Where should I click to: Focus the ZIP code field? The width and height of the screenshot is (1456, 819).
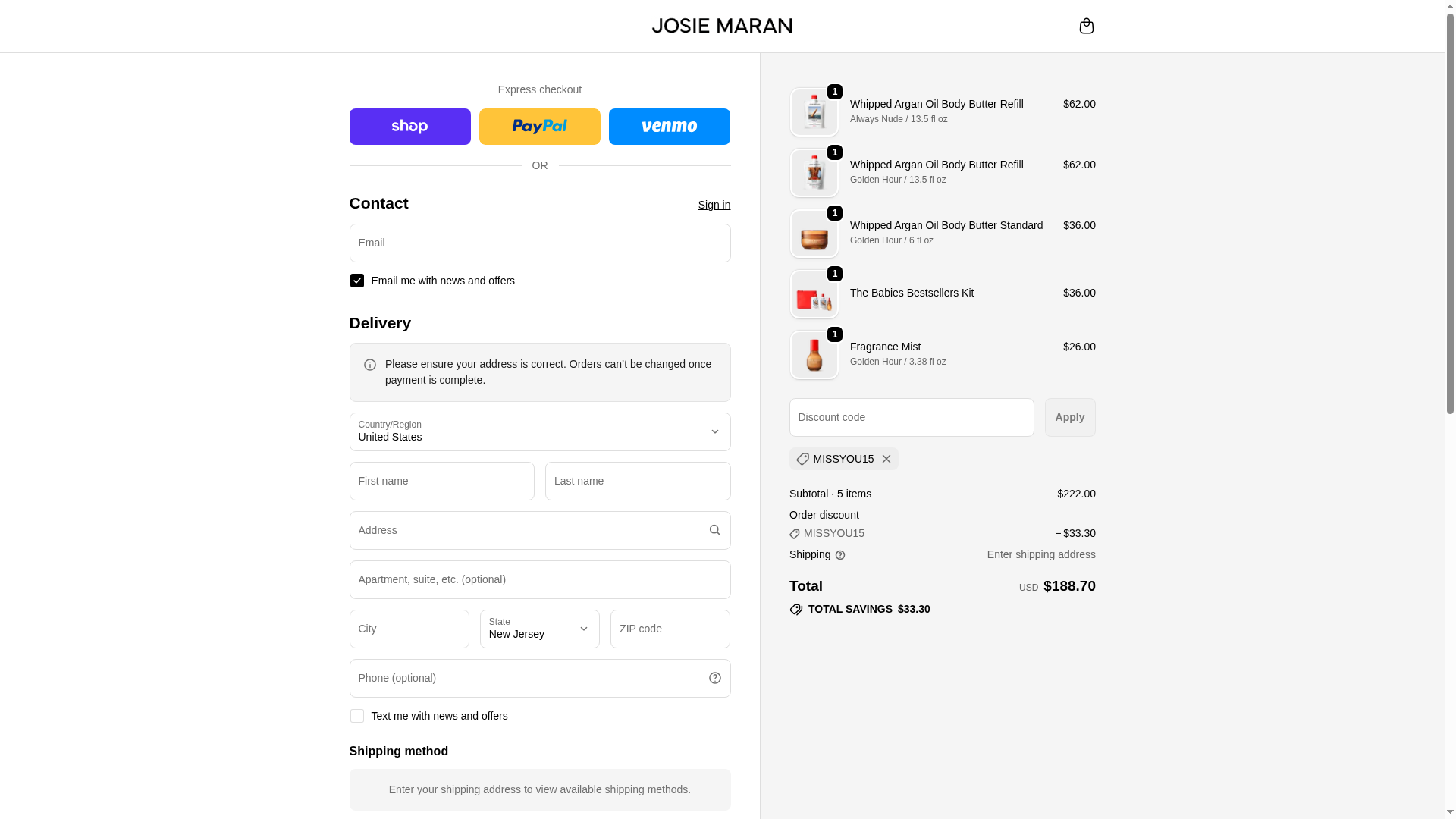(670, 629)
